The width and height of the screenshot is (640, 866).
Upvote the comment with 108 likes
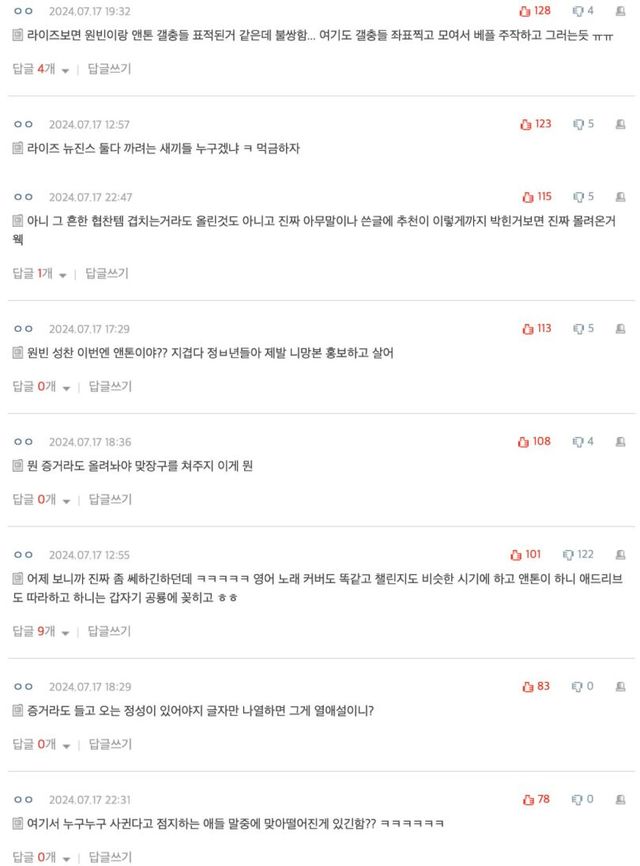[523, 441]
